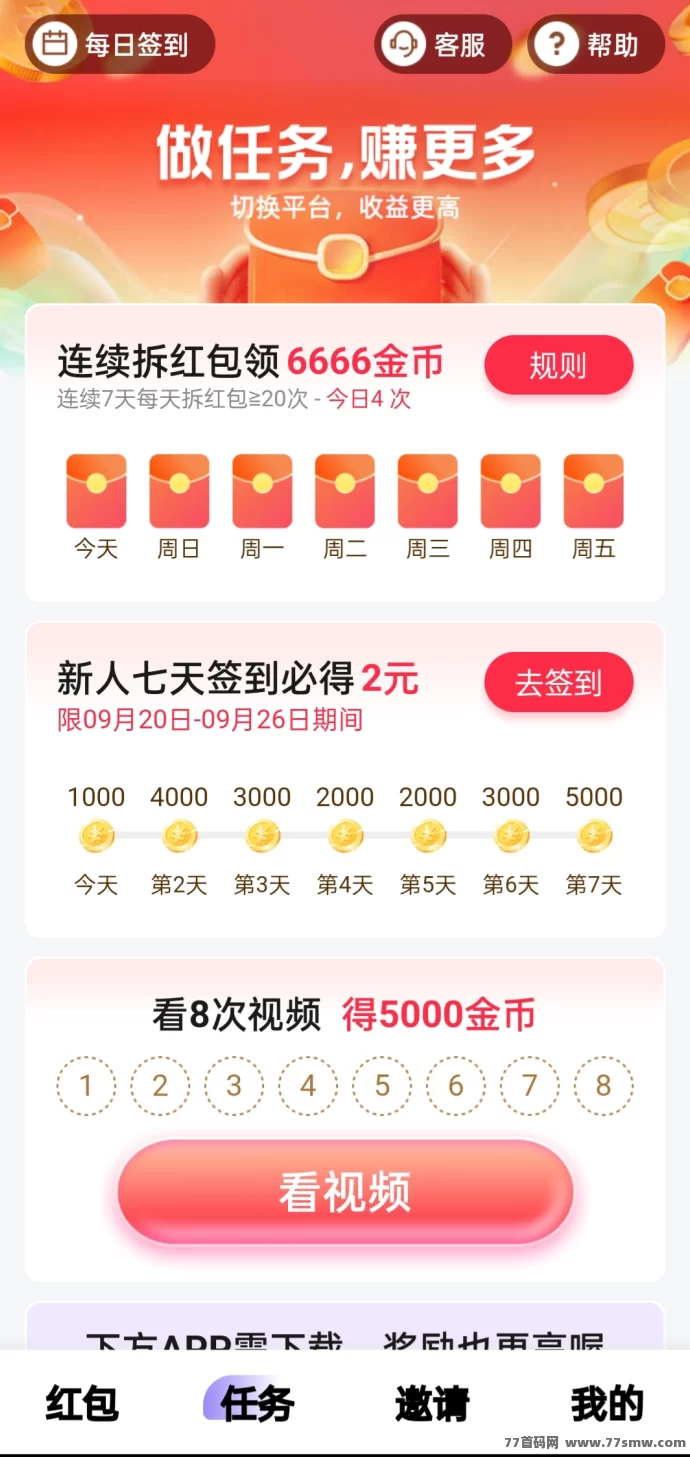Open the 我的 profile tab
690x1457 pixels.
click(606, 1403)
